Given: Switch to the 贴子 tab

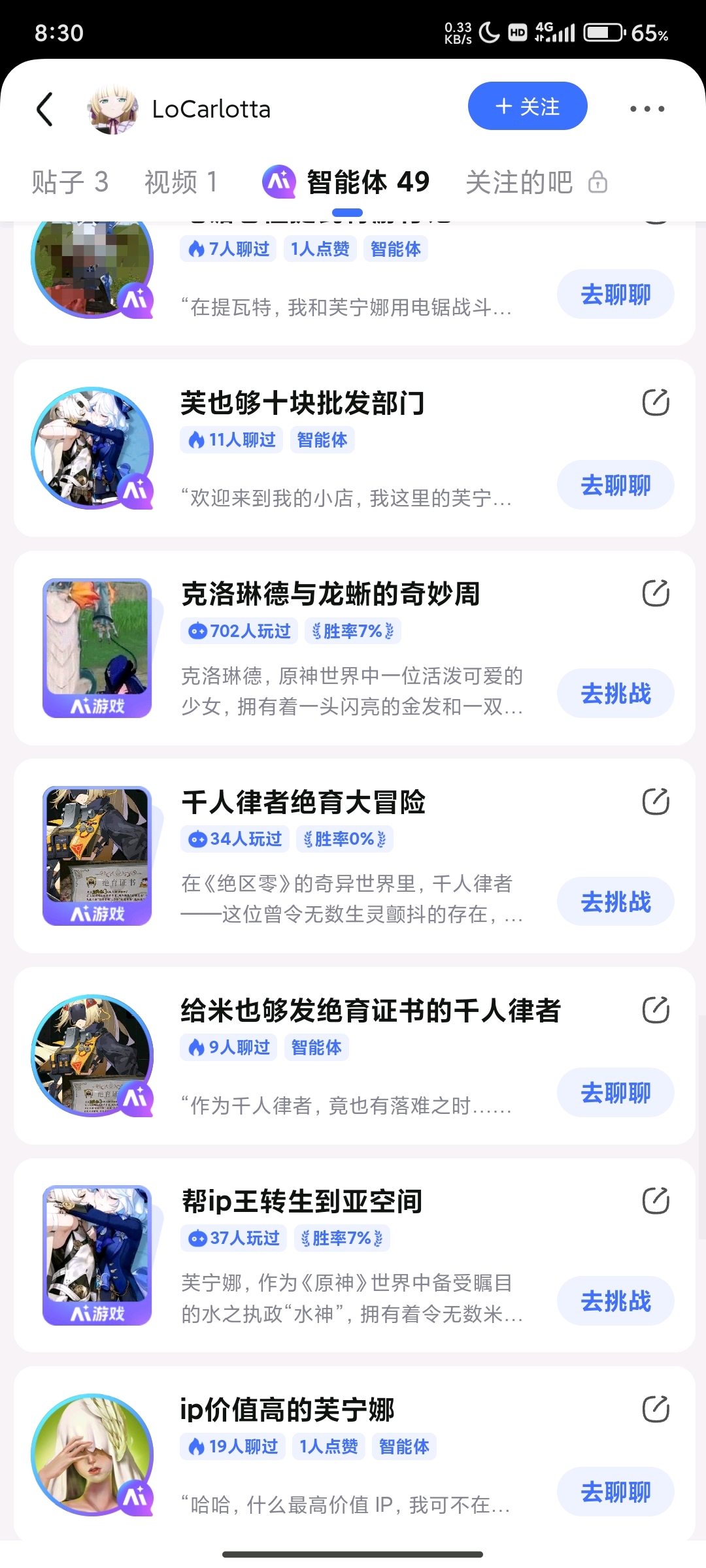Looking at the screenshot, I should pos(70,182).
